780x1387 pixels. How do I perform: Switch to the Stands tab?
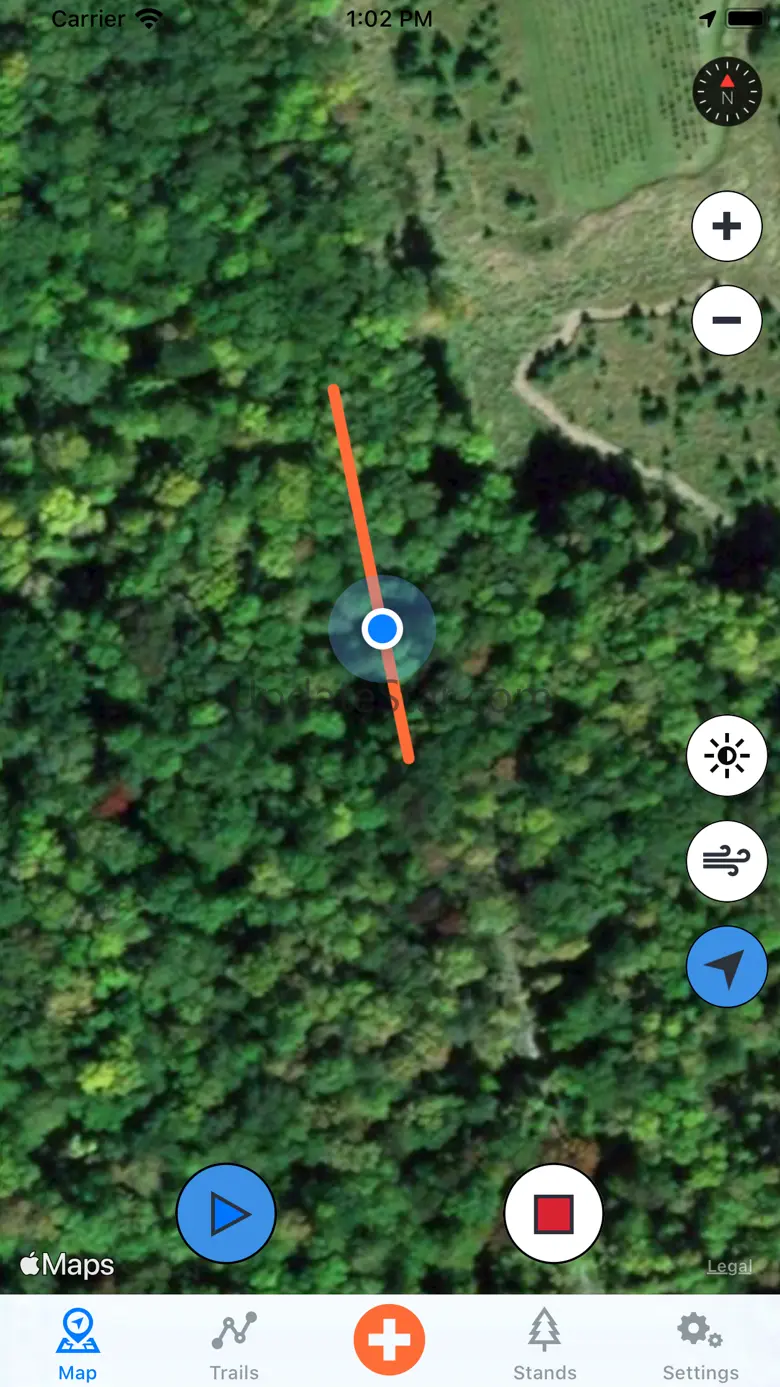[544, 1345]
